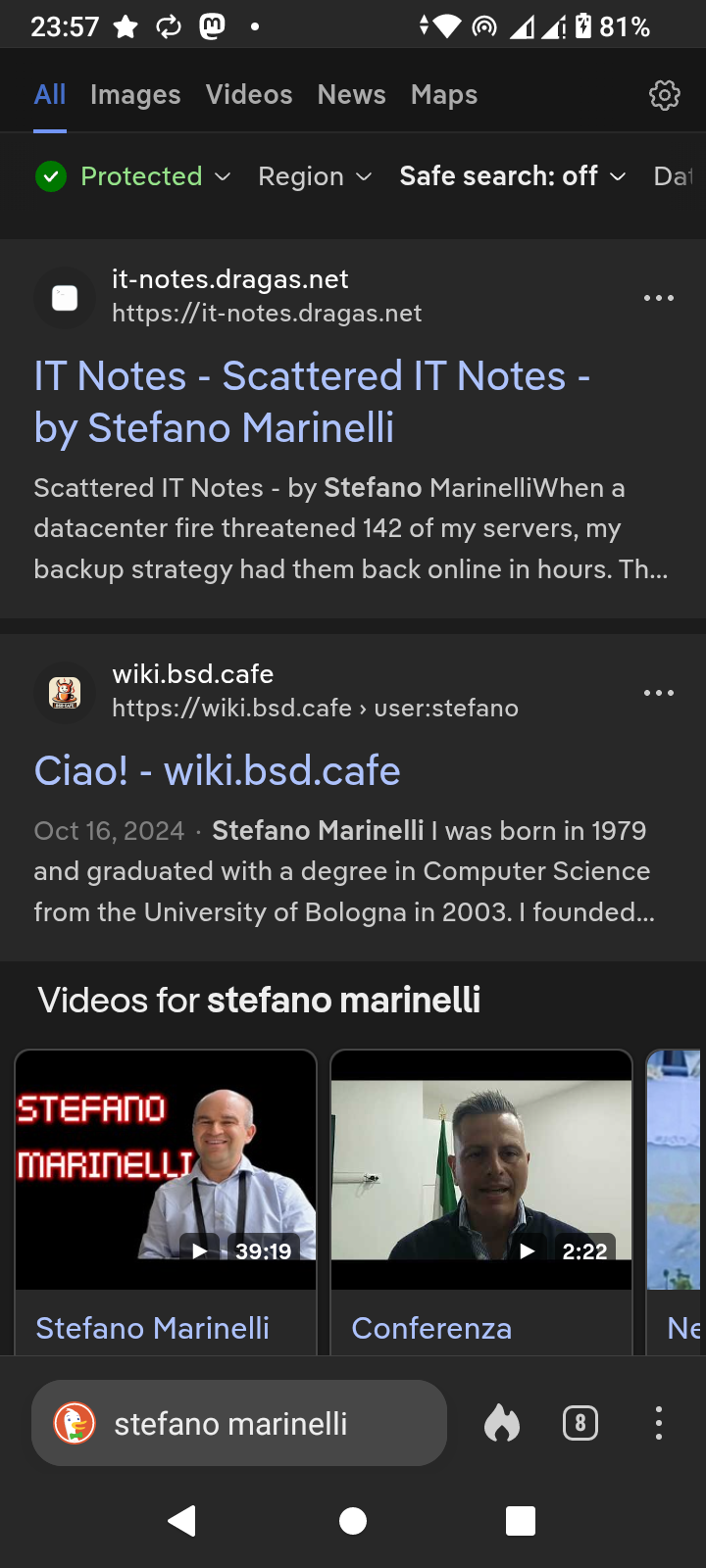Screen dimensions: 706x1568
Task: Open options for the it-notes.dragas.net result
Action: coord(658,298)
